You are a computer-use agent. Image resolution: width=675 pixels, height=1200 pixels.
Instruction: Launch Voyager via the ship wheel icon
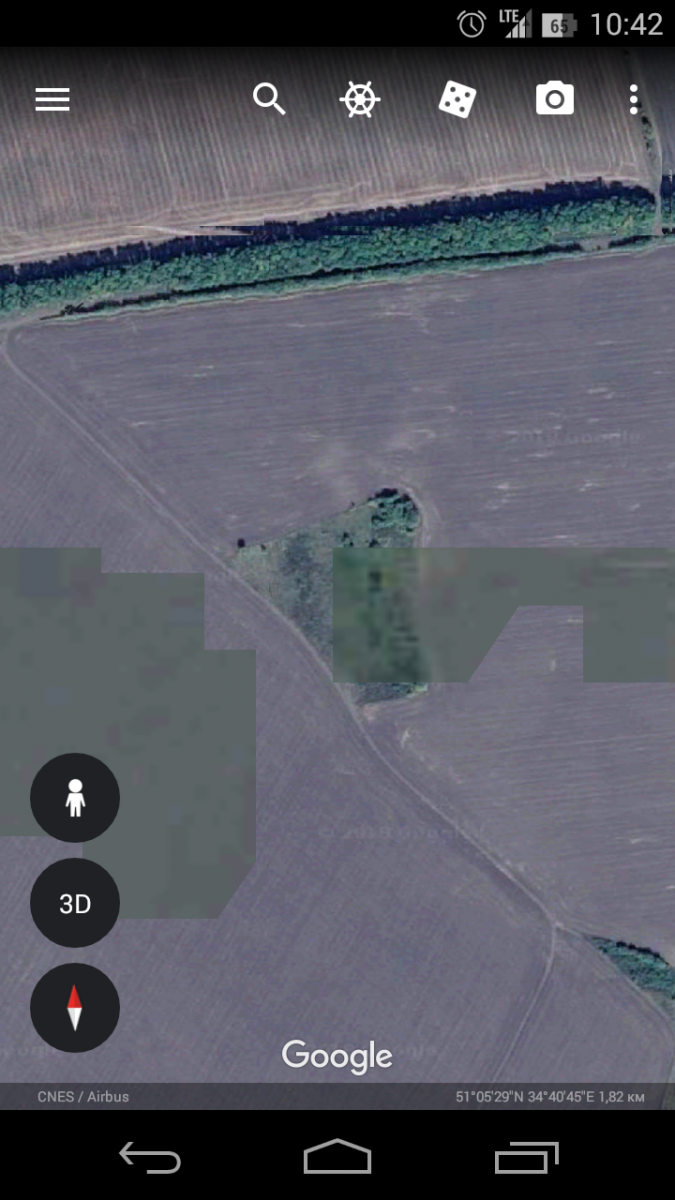click(x=360, y=99)
